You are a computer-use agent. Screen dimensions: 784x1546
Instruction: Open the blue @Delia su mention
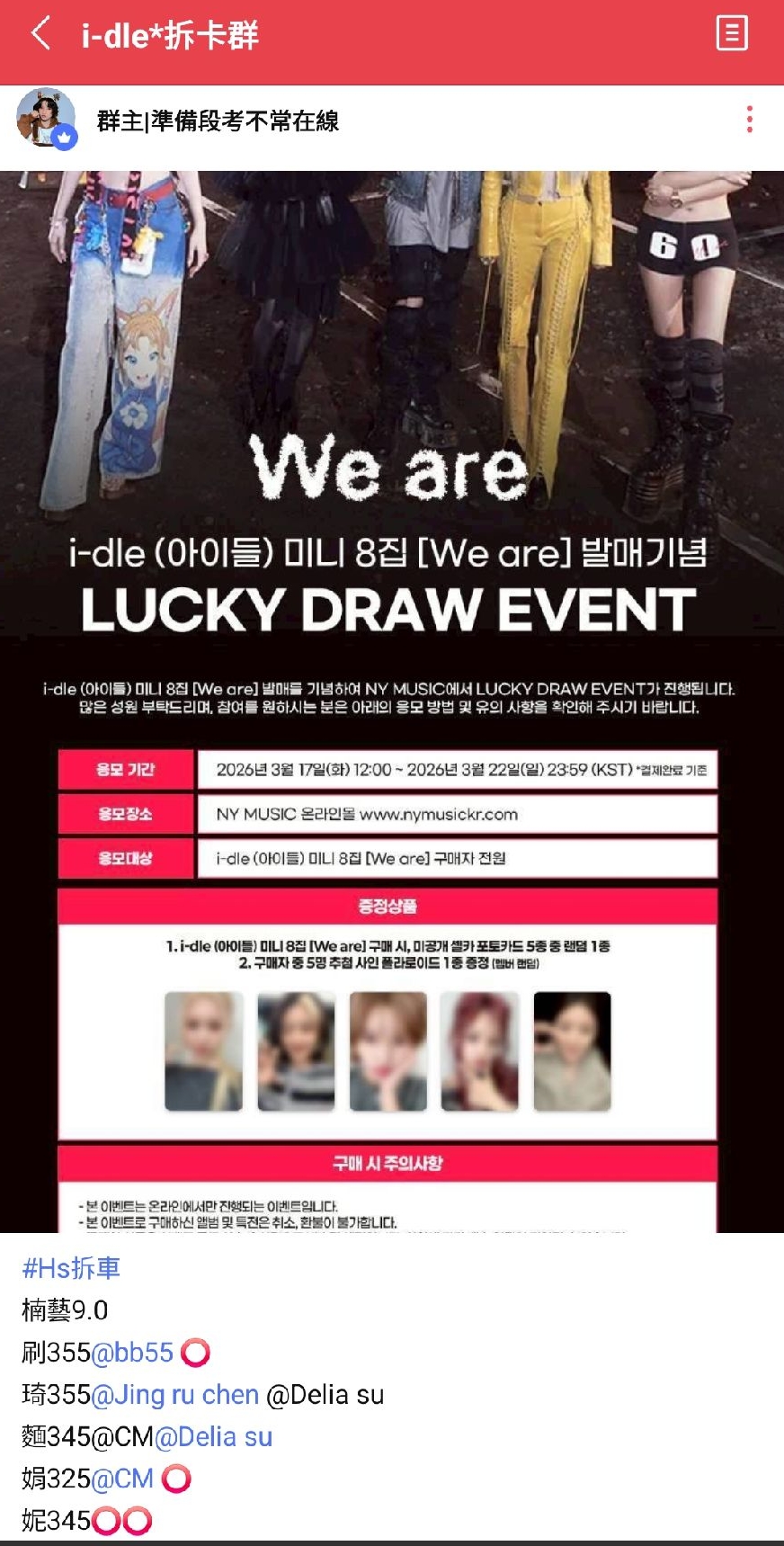tap(214, 1437)
